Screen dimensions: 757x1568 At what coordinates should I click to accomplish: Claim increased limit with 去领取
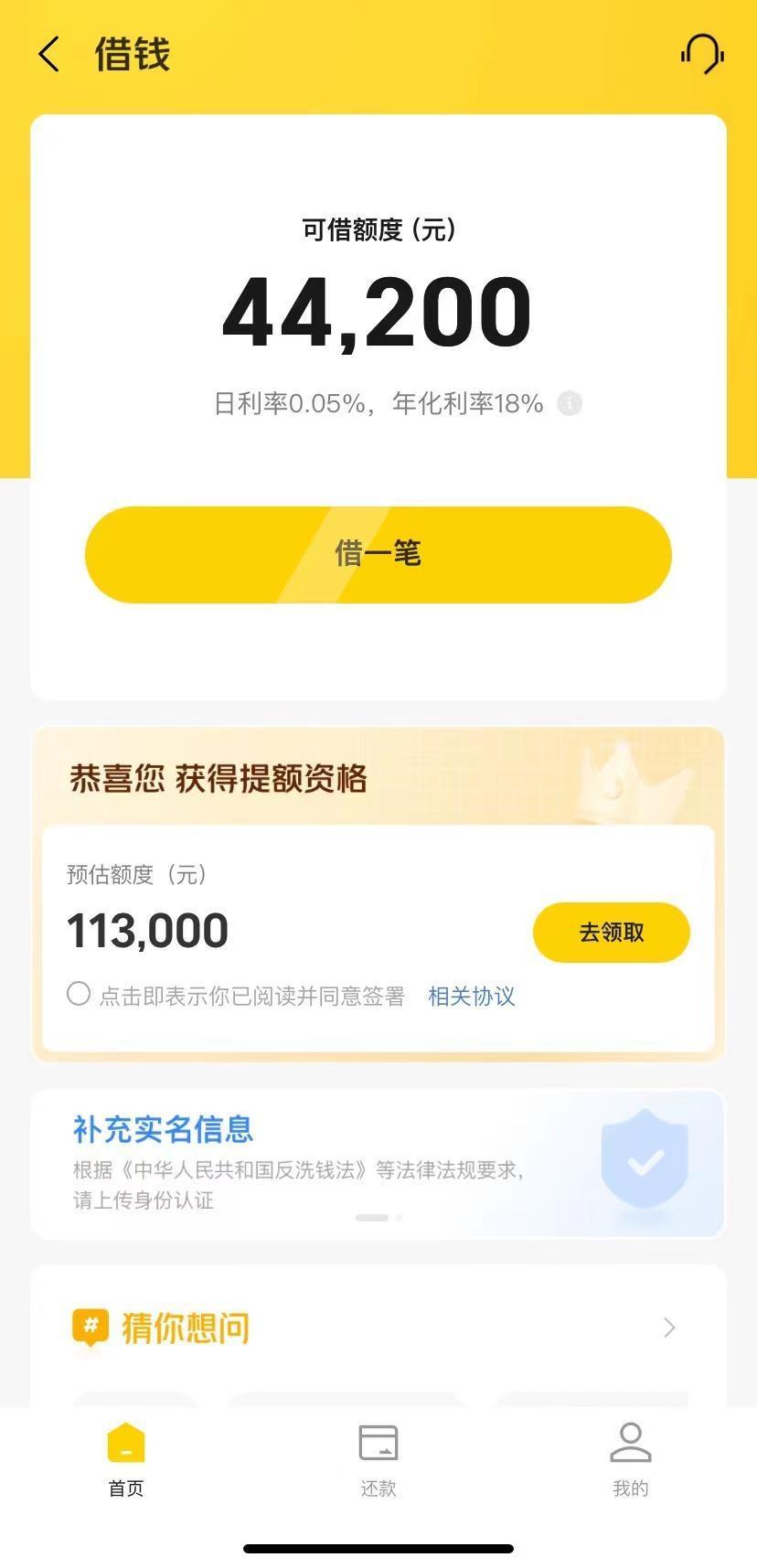point(611,932)
